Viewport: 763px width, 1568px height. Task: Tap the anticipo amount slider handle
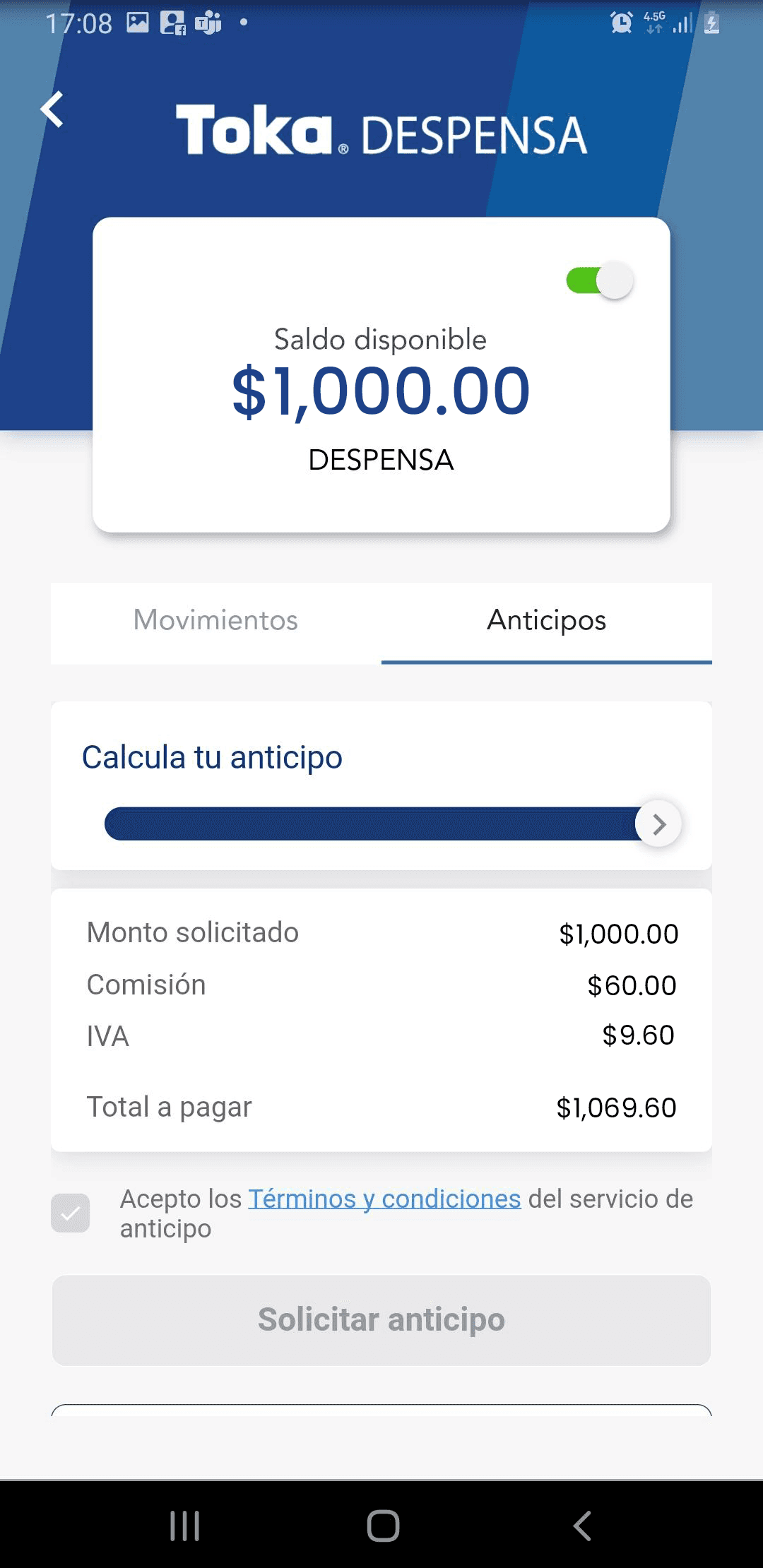click(658, 824)
